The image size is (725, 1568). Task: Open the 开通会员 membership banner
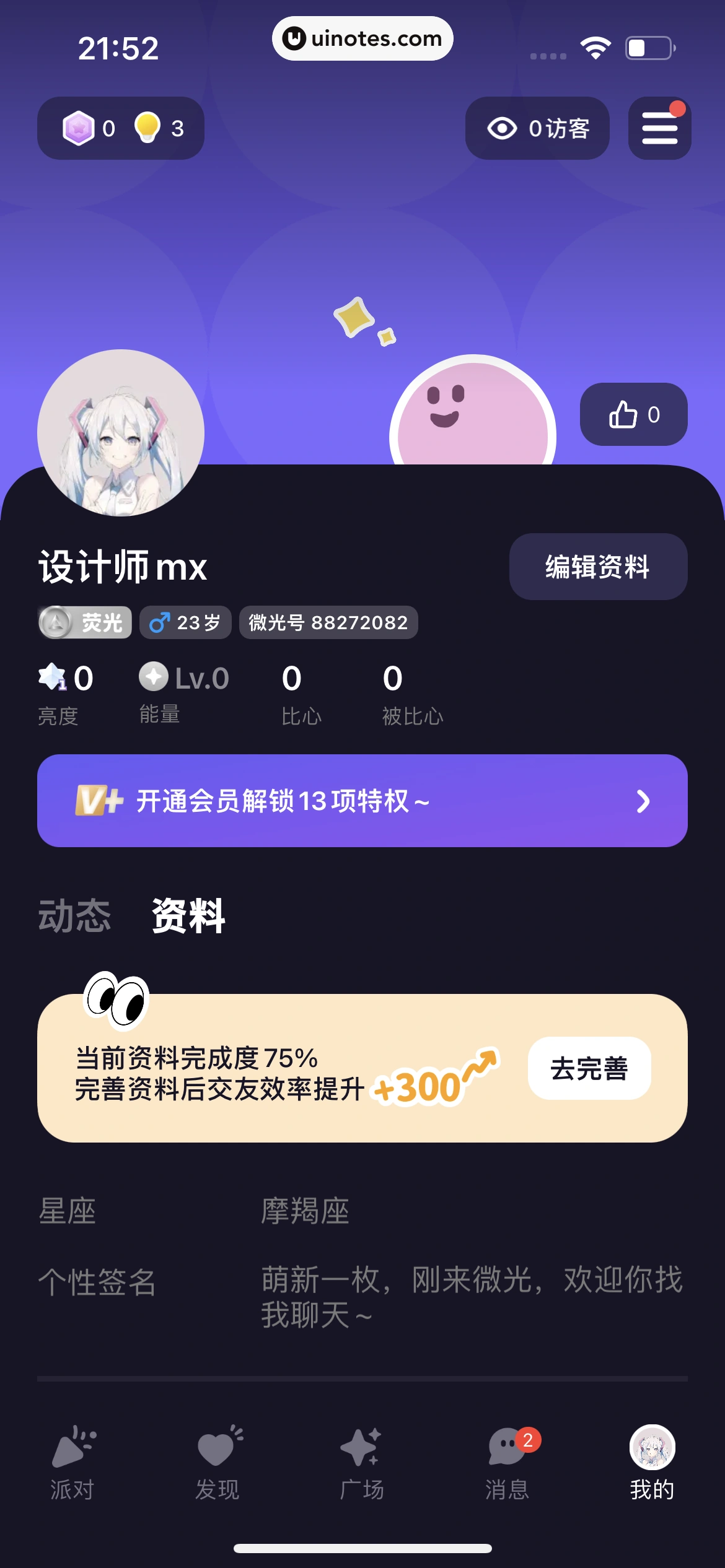[362, 801]
